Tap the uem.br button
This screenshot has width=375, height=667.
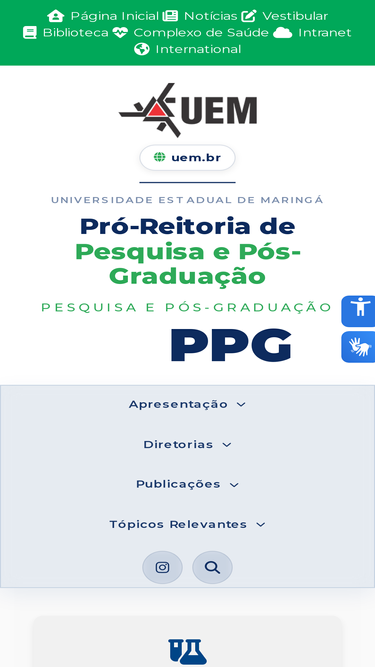[x=188, y=158]
